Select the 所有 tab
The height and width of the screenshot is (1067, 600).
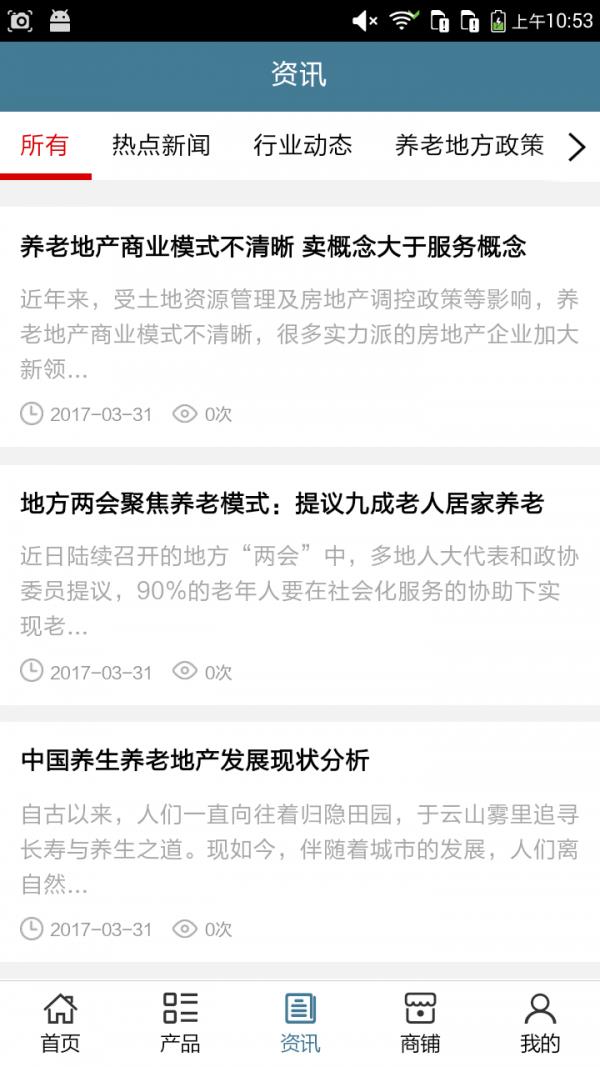(x=45, y=146)
